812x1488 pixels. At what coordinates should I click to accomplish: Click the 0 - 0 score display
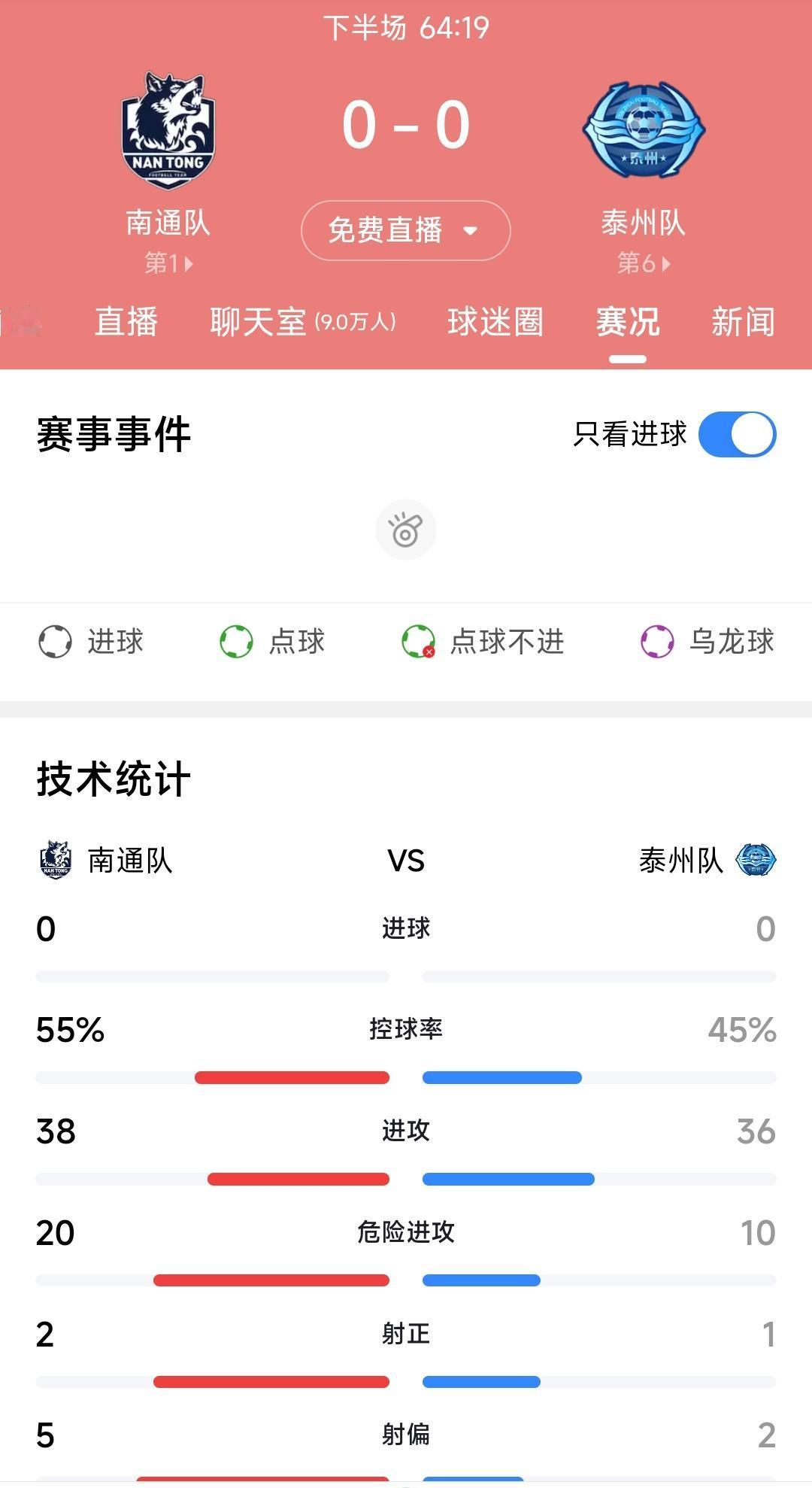406,124
